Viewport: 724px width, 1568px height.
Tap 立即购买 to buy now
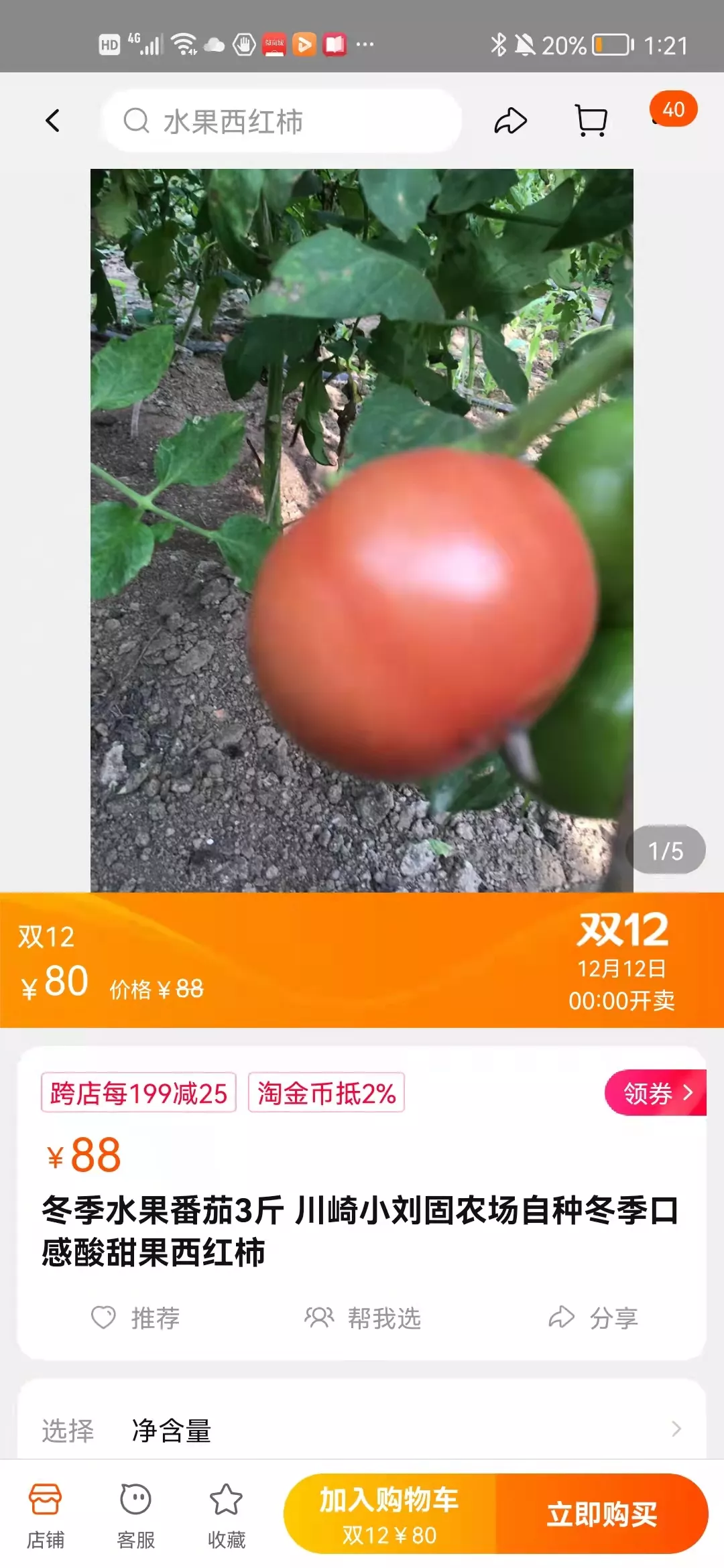coord(601,1514)
